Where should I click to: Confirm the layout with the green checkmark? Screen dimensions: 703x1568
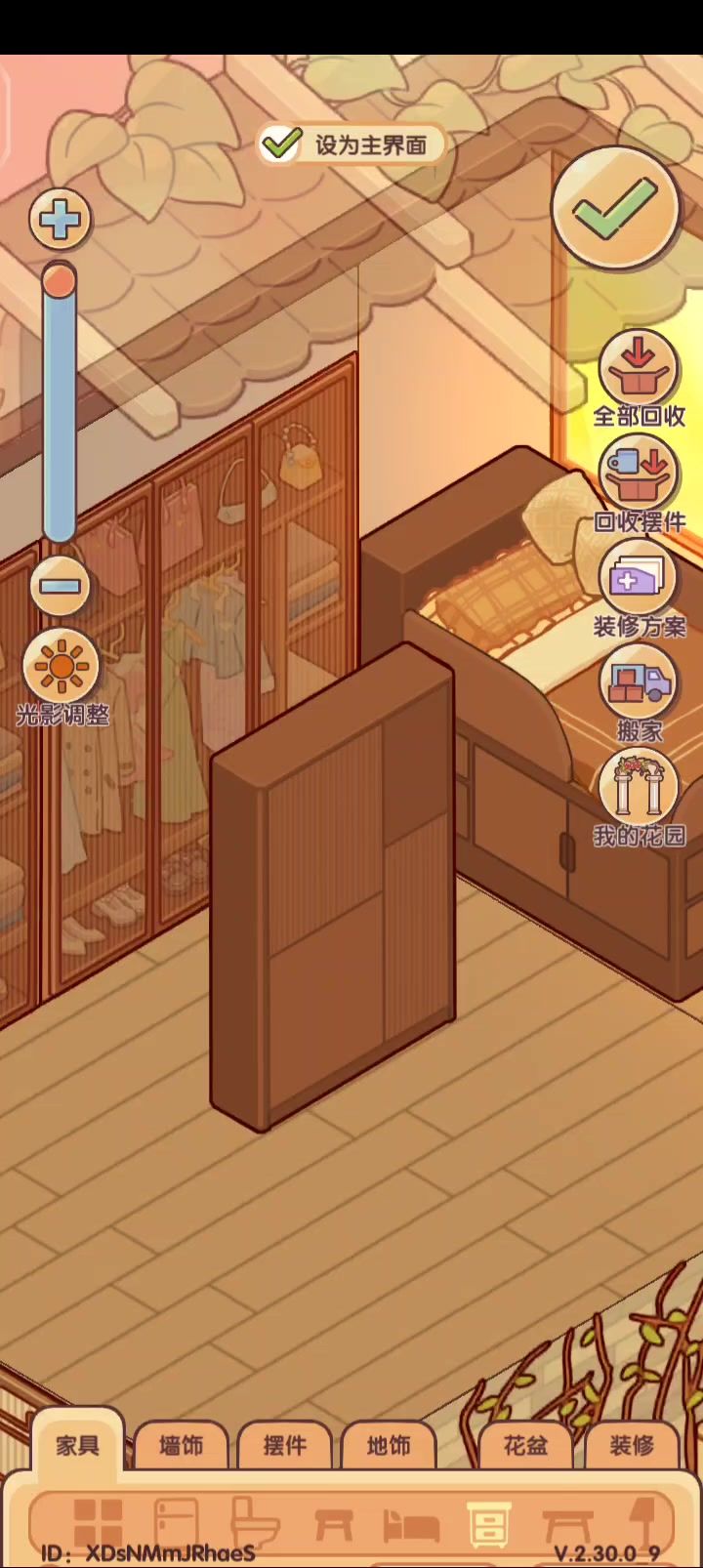614,207
